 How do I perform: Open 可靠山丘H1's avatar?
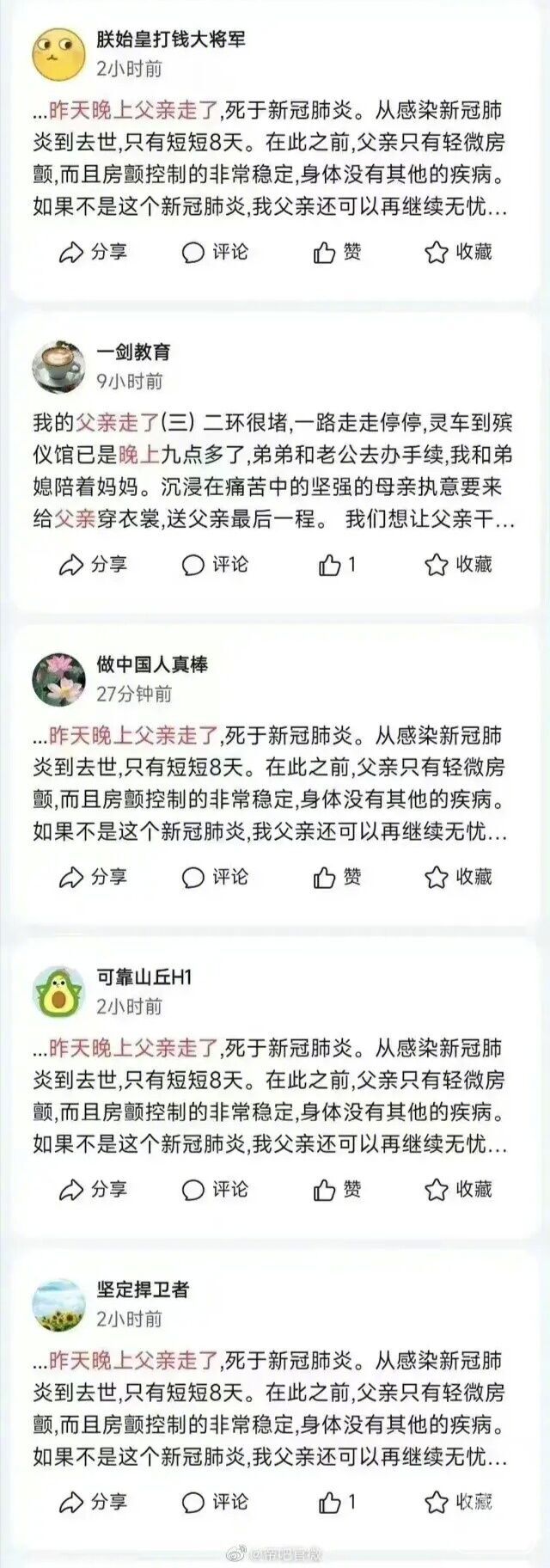58,990
